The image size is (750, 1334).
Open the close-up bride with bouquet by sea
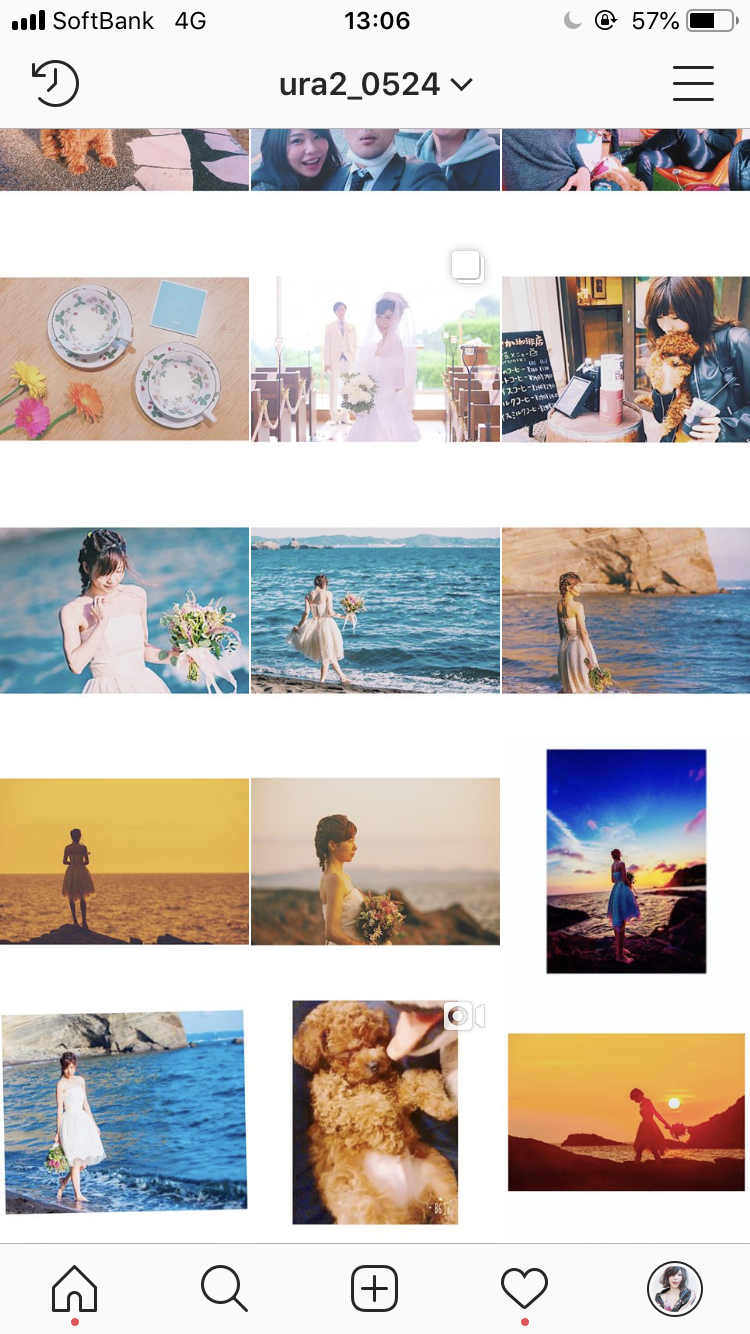tap(124, 610)
